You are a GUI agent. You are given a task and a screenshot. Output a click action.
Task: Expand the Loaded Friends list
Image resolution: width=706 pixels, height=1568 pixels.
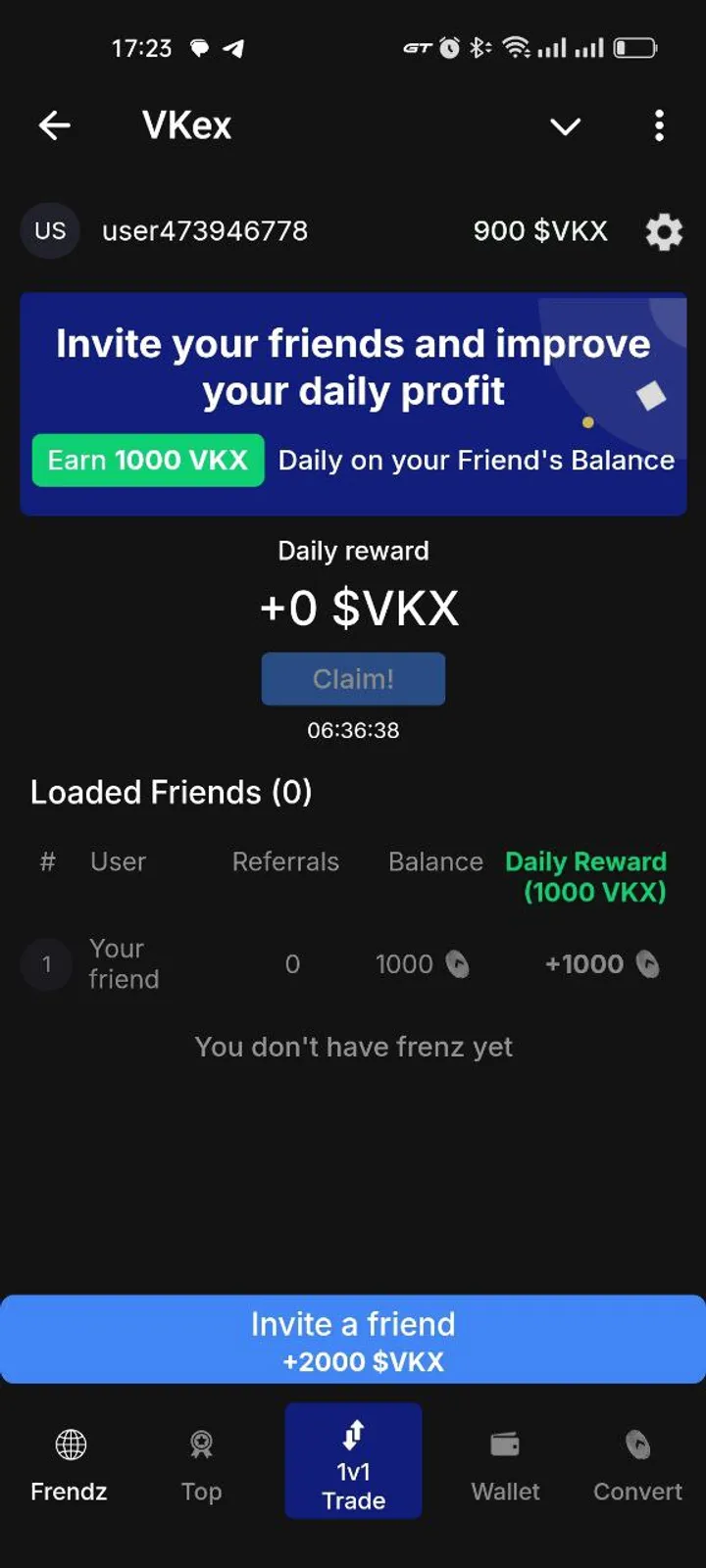(172, 792)
